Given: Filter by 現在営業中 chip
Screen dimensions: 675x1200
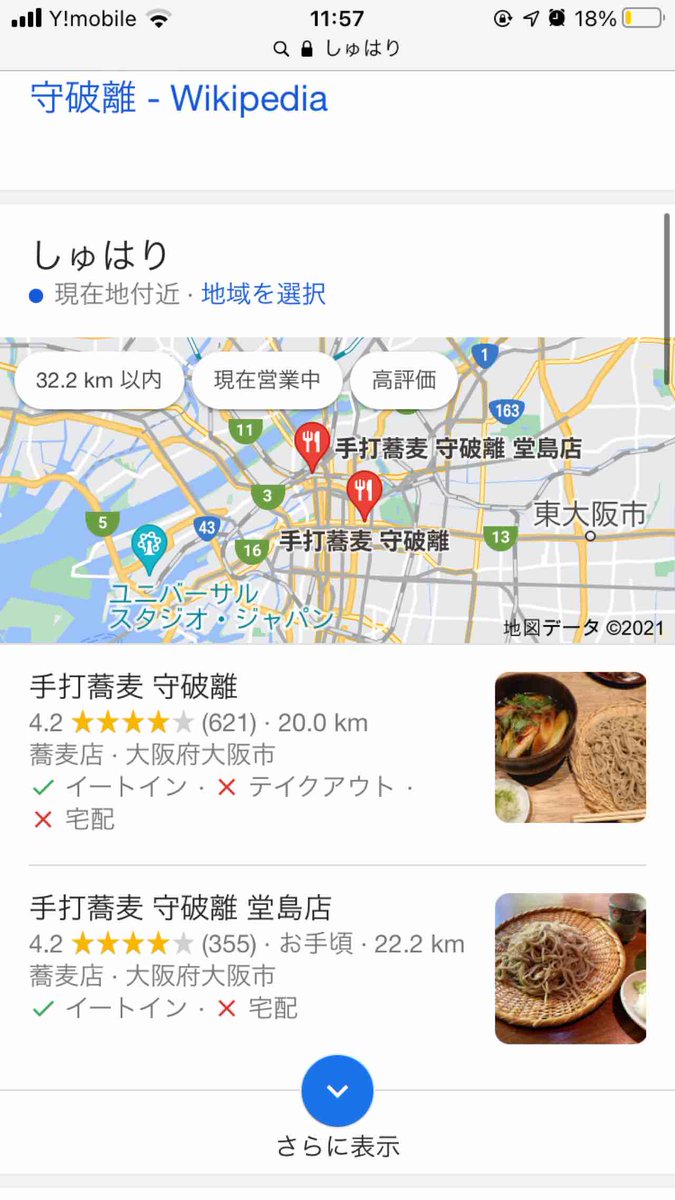Looking at the screenshot, I should pyautogui.click(x=267, y=381).
